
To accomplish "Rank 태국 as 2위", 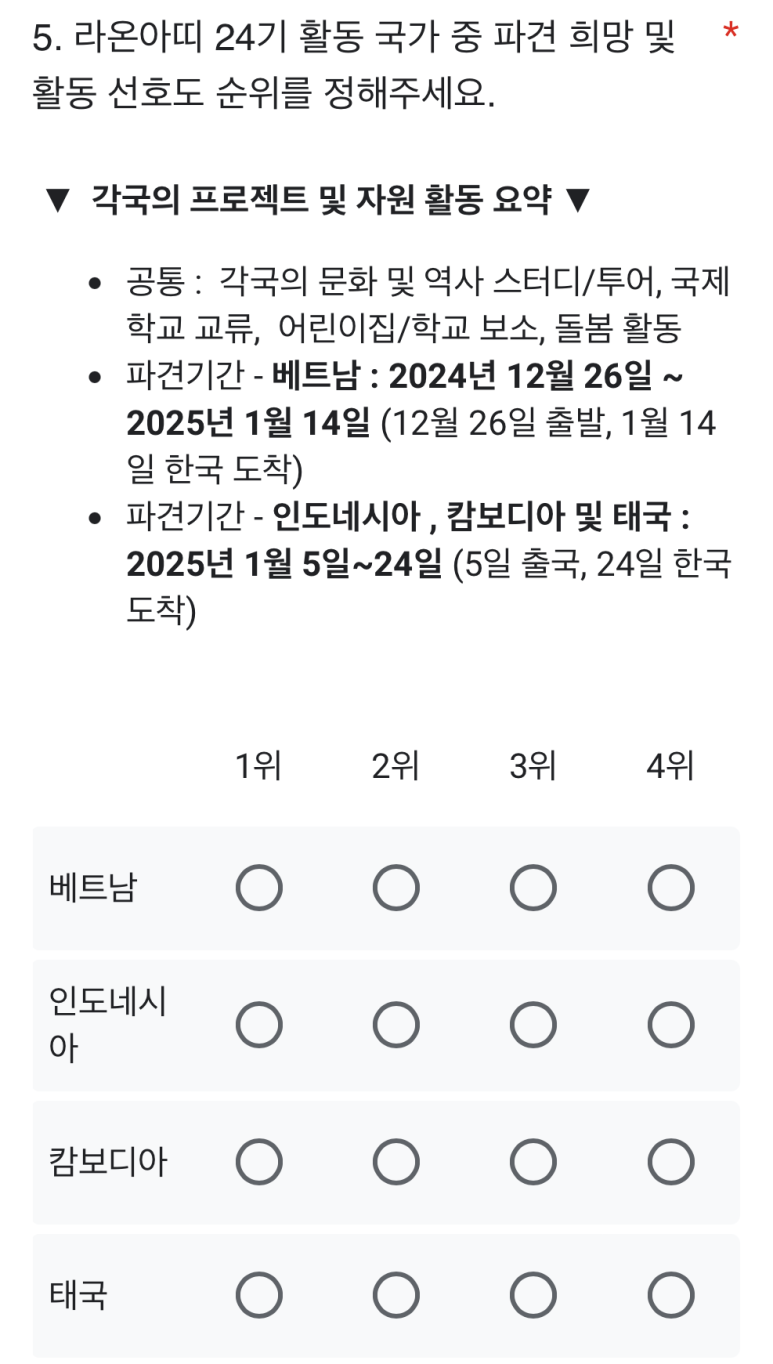I will (396, 1296).
